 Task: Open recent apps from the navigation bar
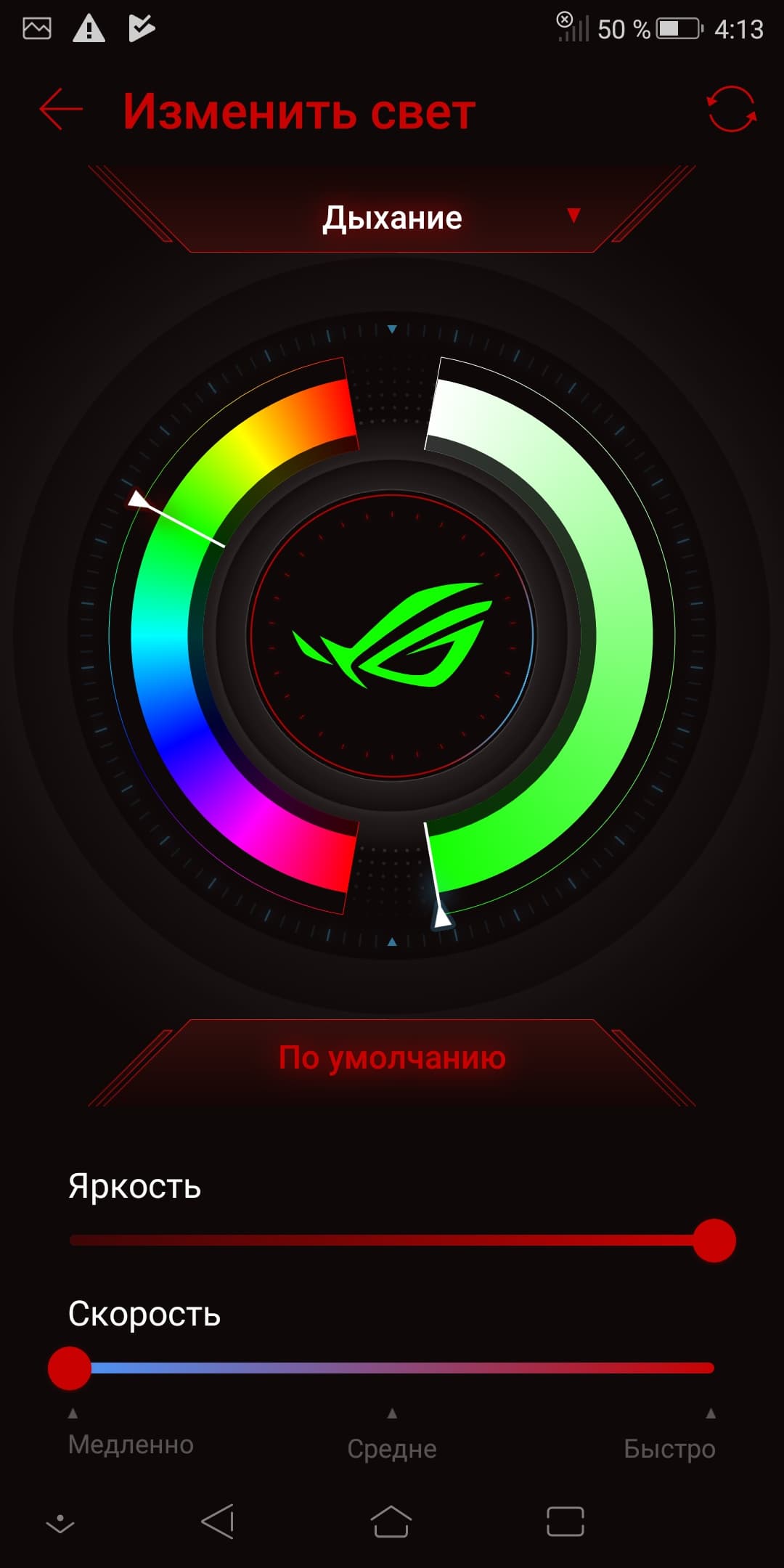tap(565, 1521)
